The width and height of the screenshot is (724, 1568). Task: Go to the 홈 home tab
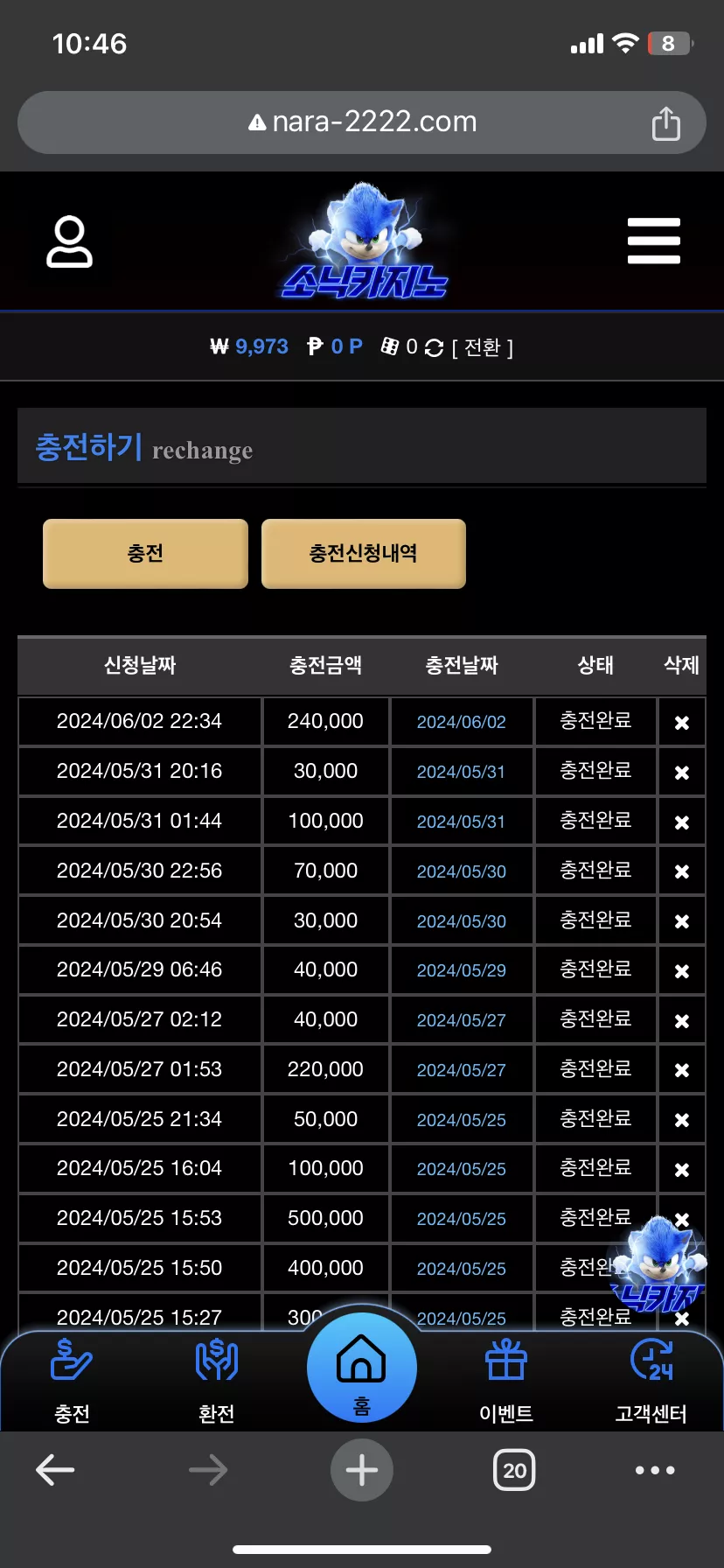click(362, 1368)
